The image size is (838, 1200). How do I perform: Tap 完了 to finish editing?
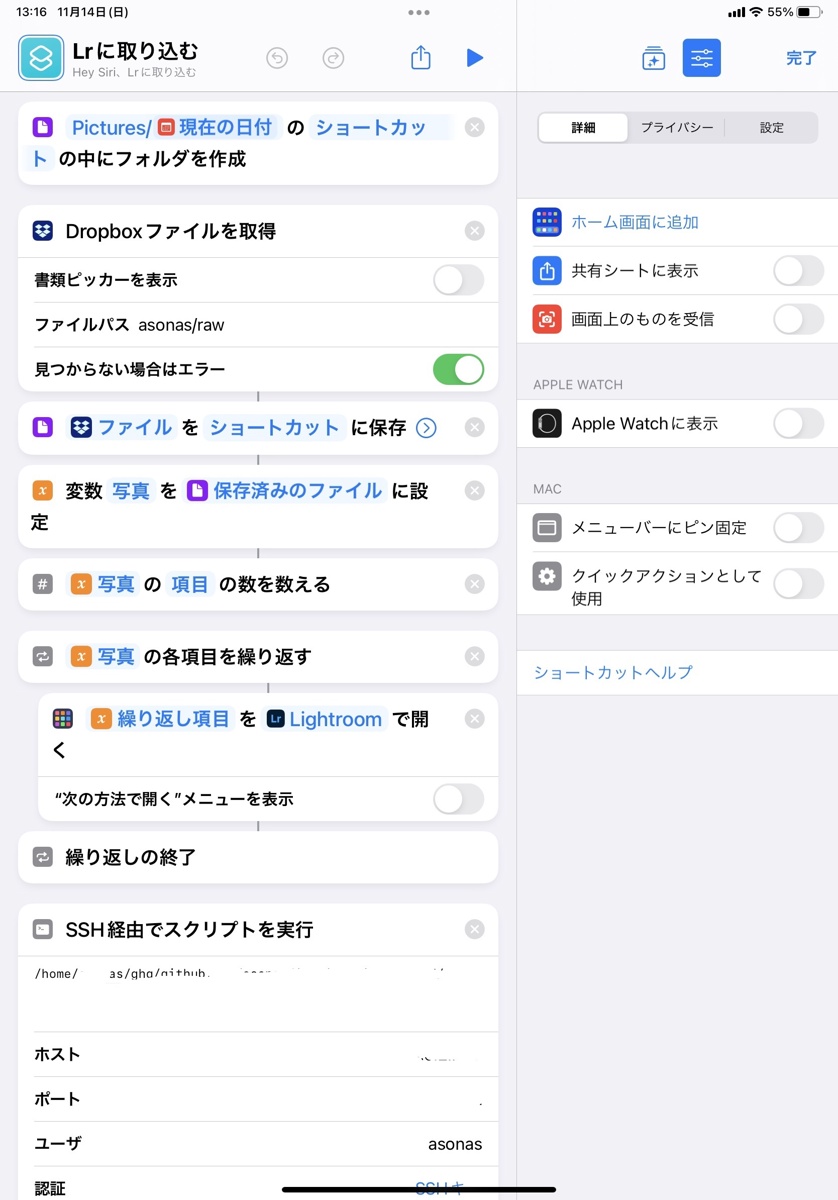[801, 58]
